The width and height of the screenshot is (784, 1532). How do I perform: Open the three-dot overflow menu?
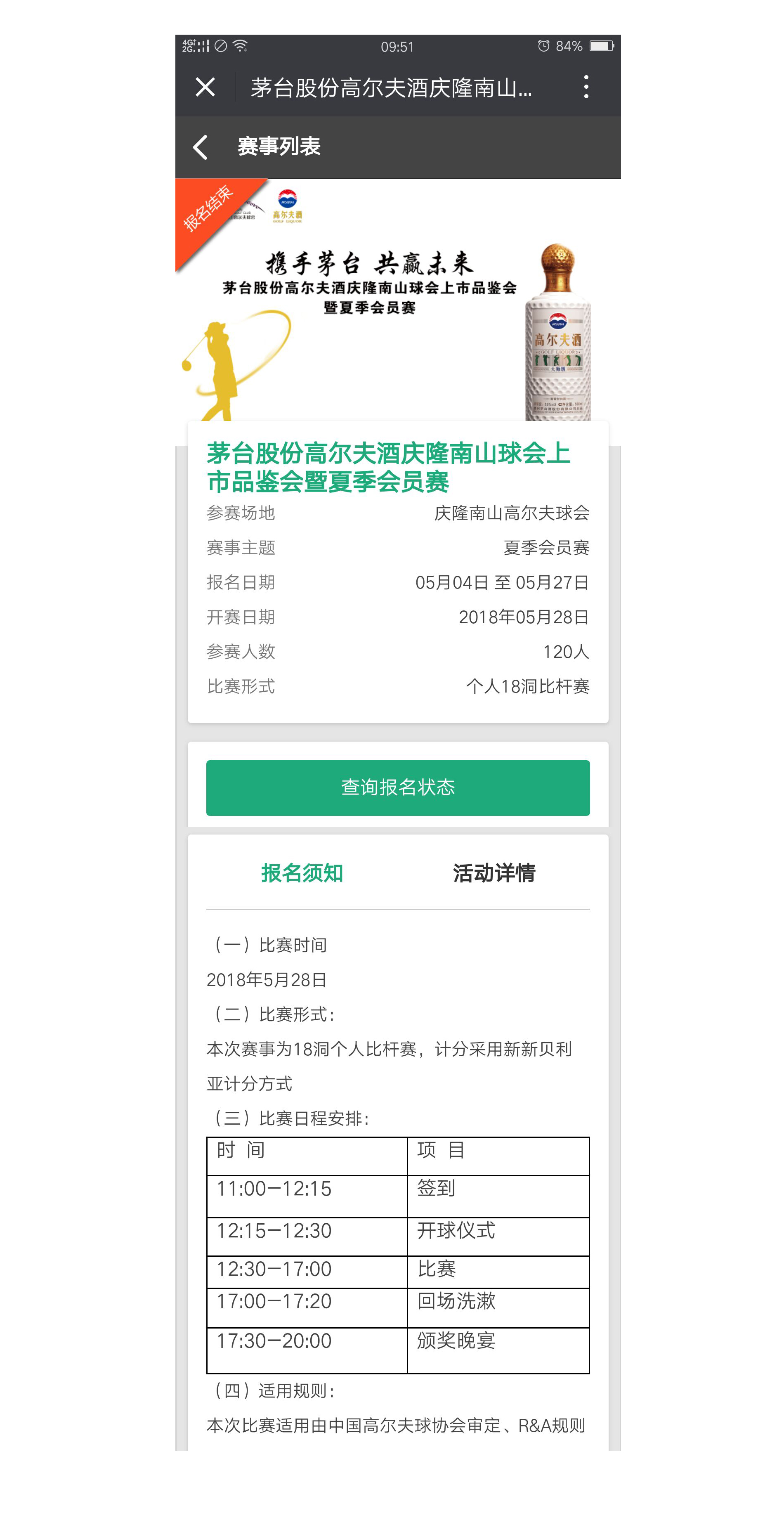pyautogui.click(x=586, y=87)
